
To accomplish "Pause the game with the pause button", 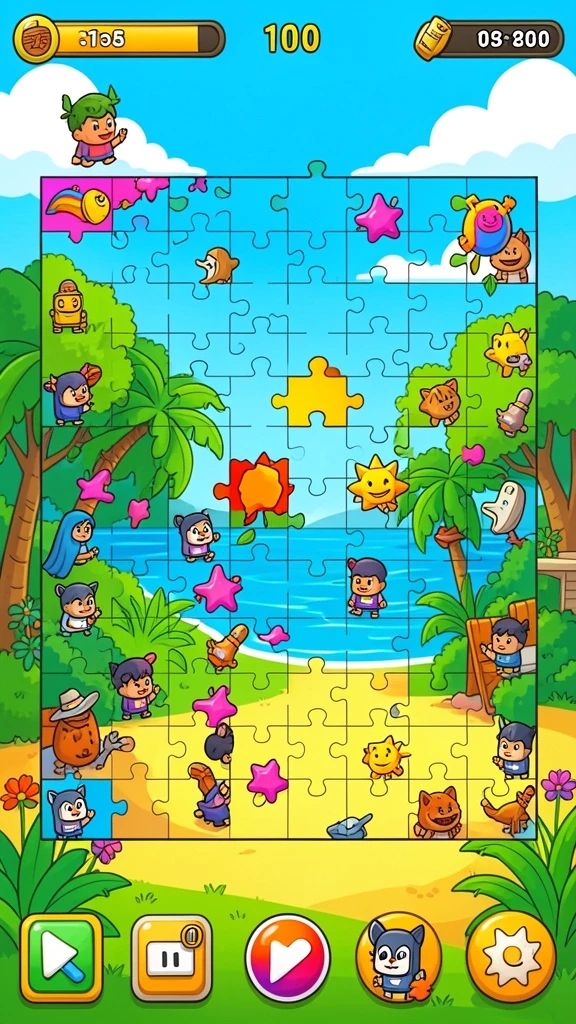I will coord(172,957).
